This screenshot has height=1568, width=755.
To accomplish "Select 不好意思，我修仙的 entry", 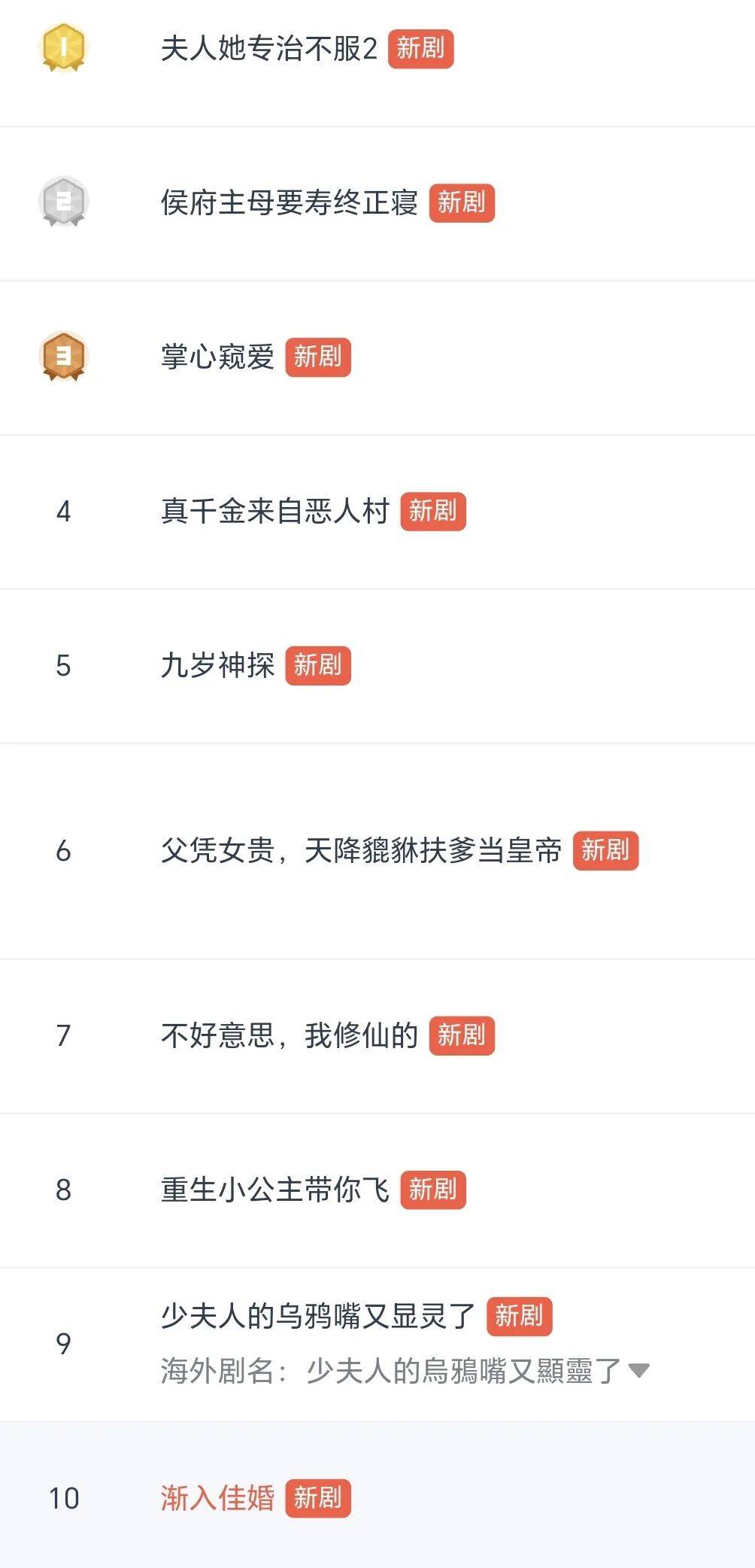I will pyautogui.click(x=290, y=1036).
